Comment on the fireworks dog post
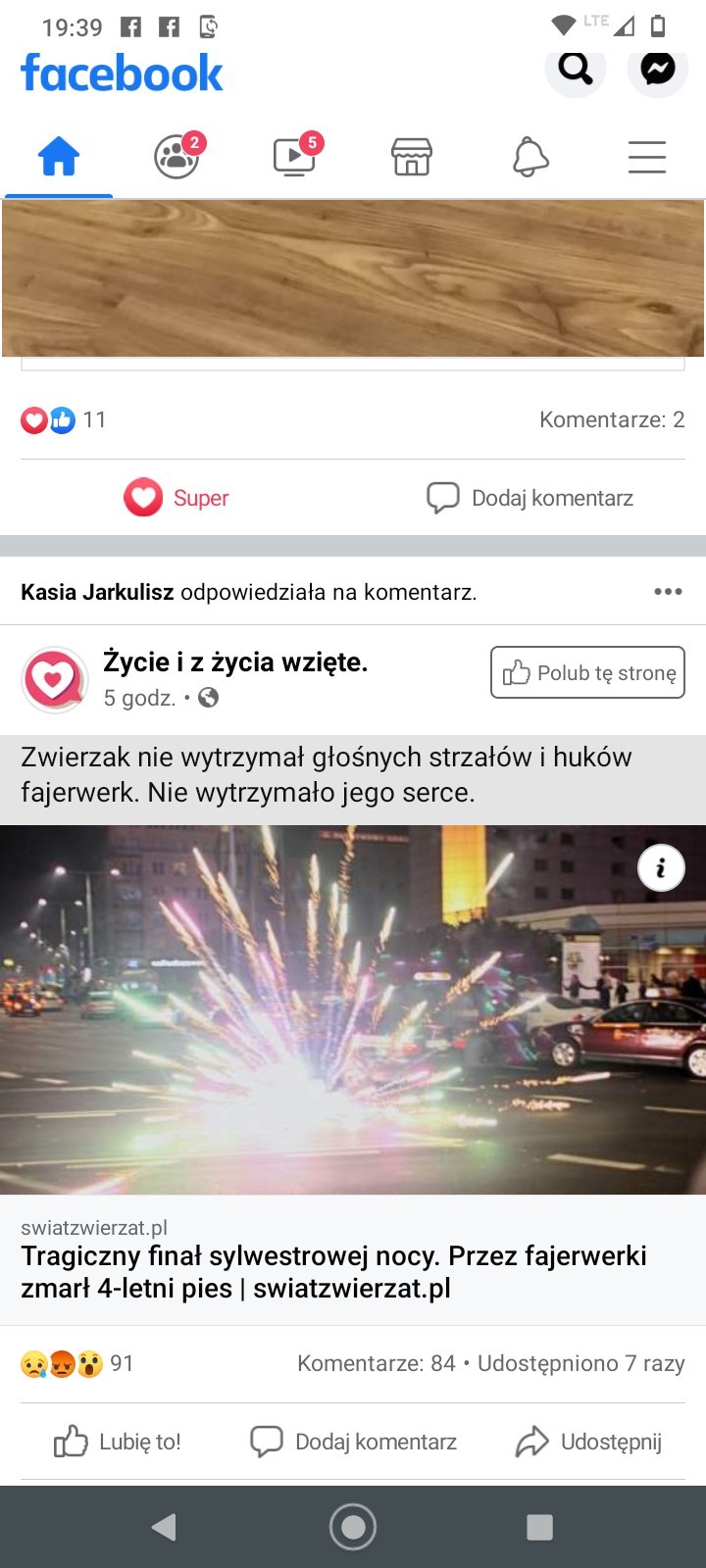 point(354,1442)
